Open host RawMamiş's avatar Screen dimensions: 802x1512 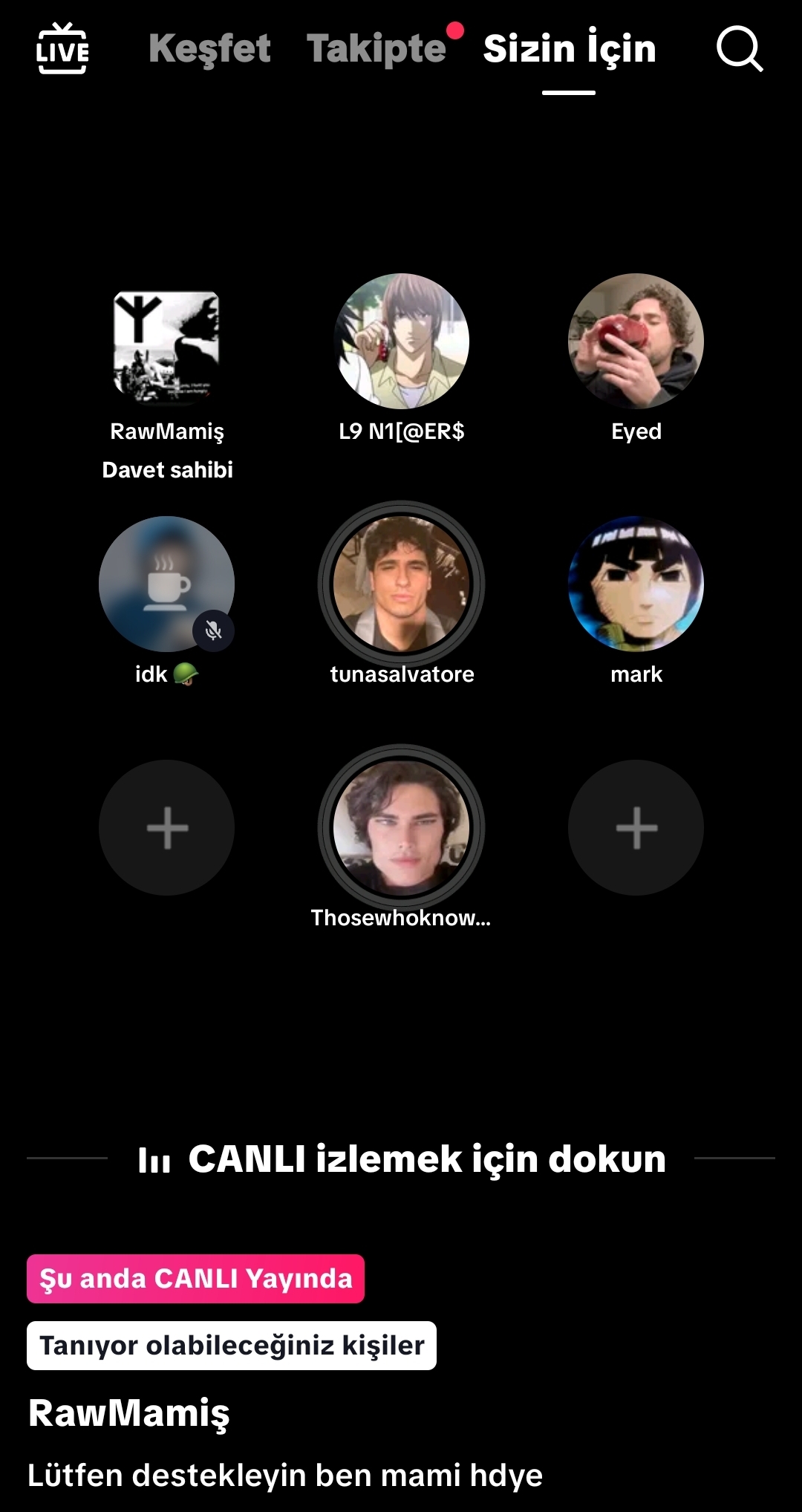click(x=166, y=345)
